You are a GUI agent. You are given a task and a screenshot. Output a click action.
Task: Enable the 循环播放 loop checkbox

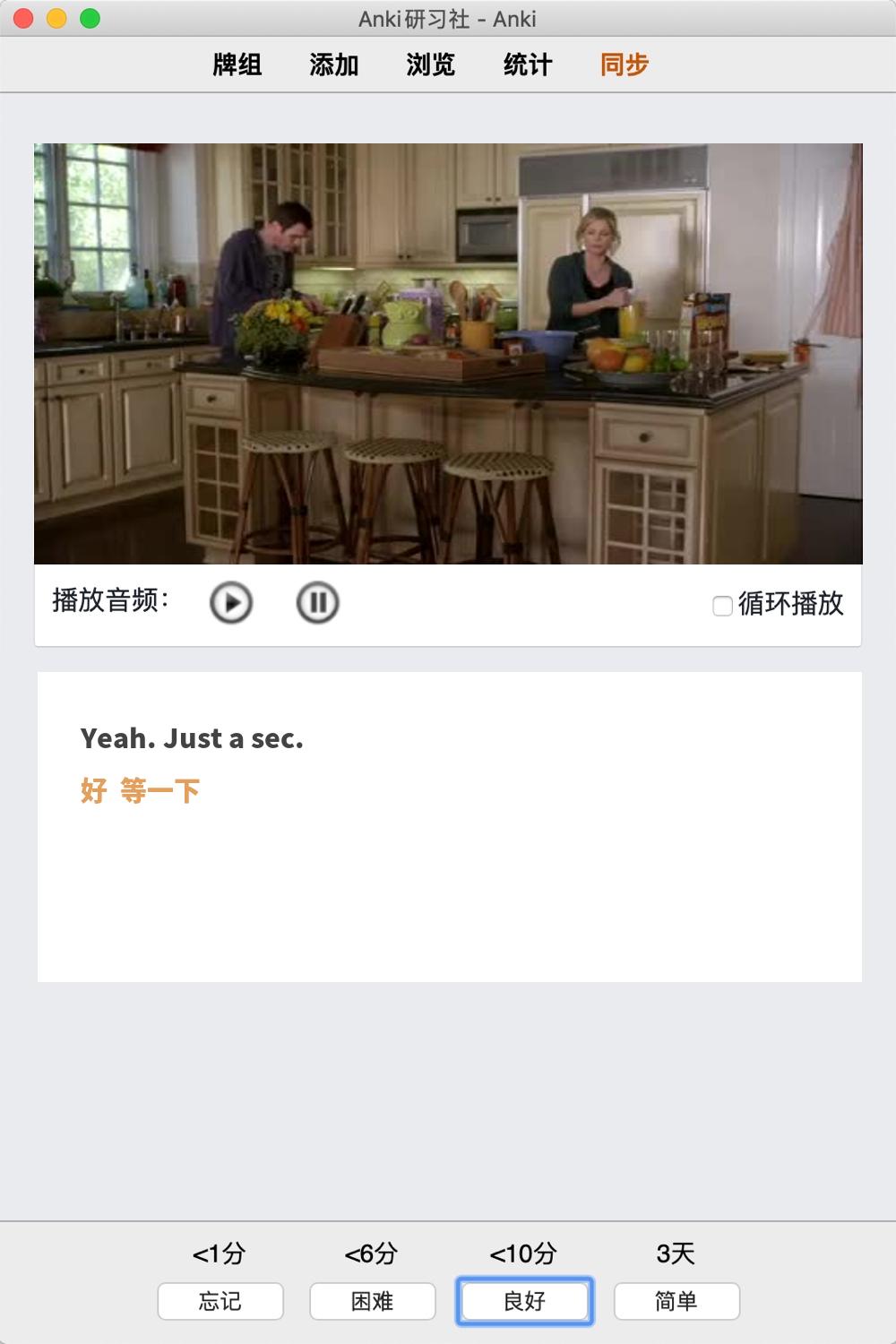click(722, 606)
